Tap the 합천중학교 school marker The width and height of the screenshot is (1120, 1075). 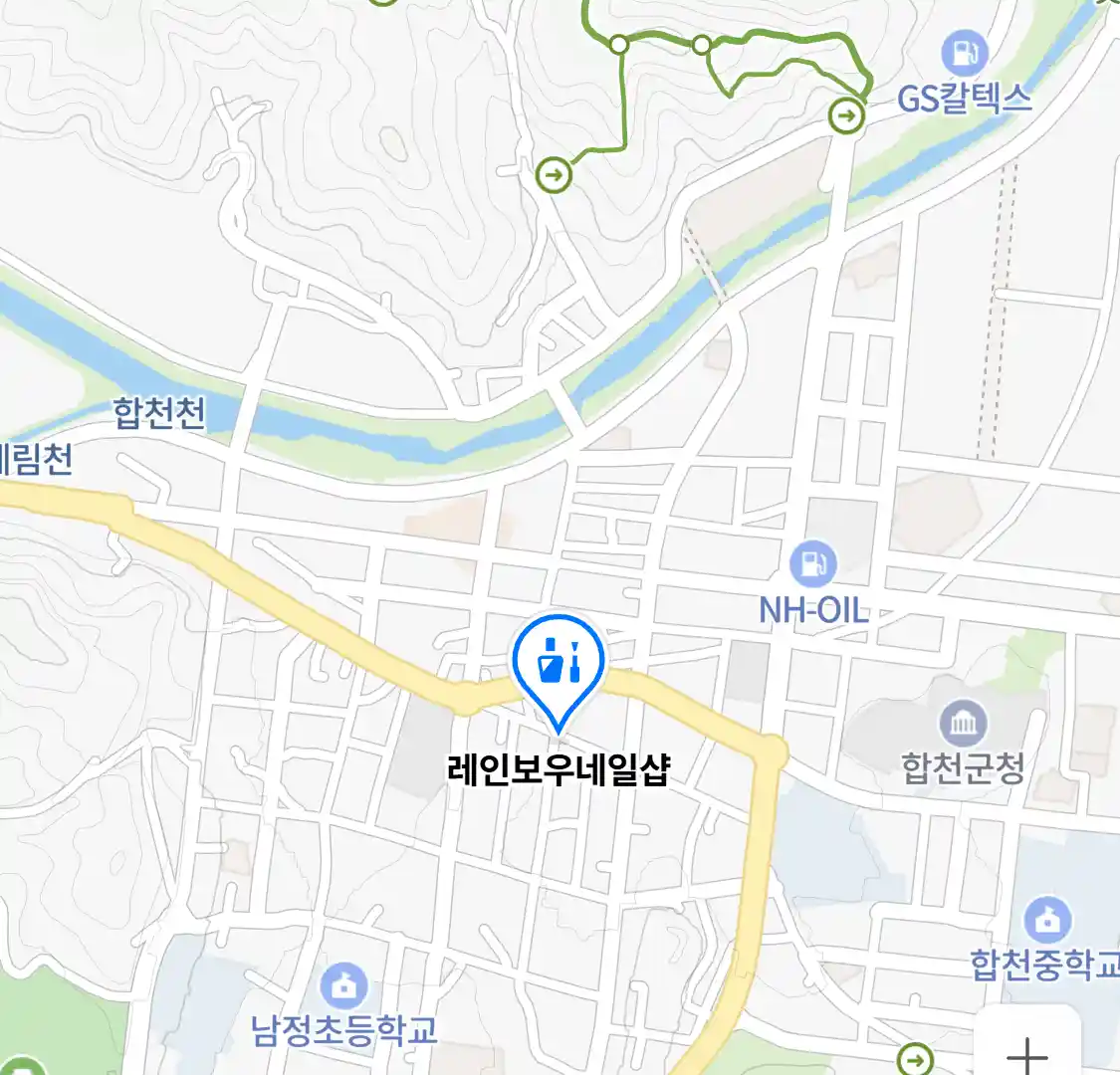[1046, 921]
